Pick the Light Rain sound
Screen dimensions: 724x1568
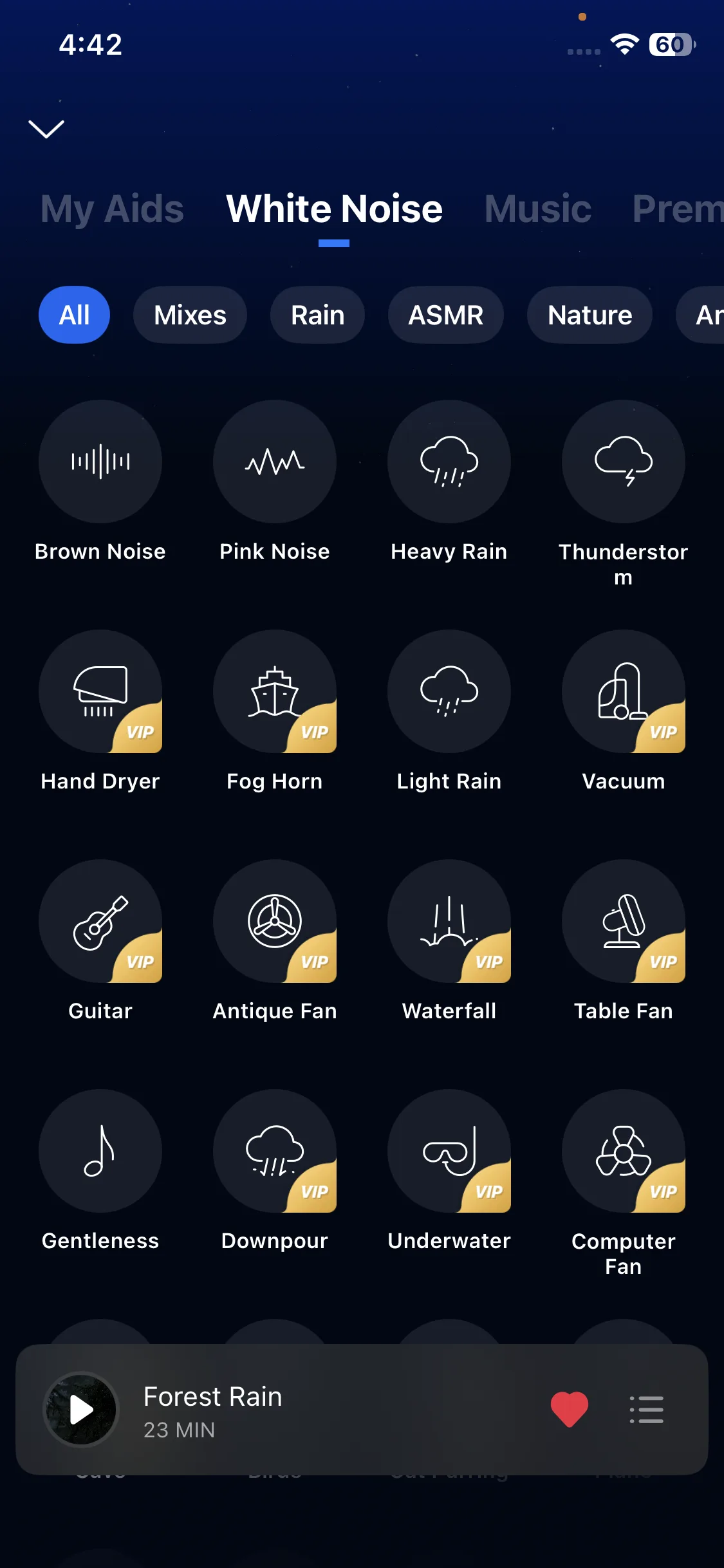coord(449,691)
